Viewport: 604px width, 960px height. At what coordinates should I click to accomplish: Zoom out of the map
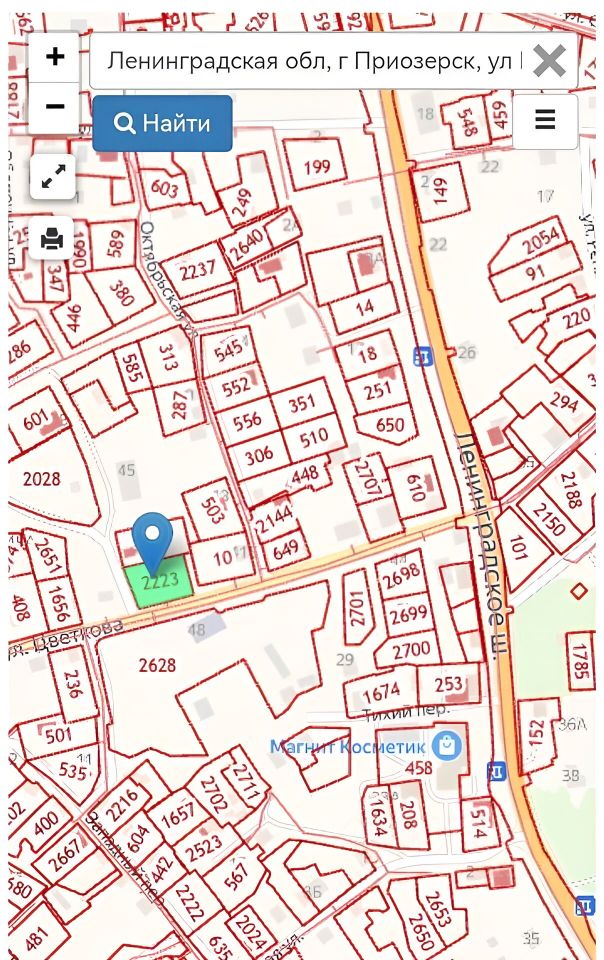(54, 107)
